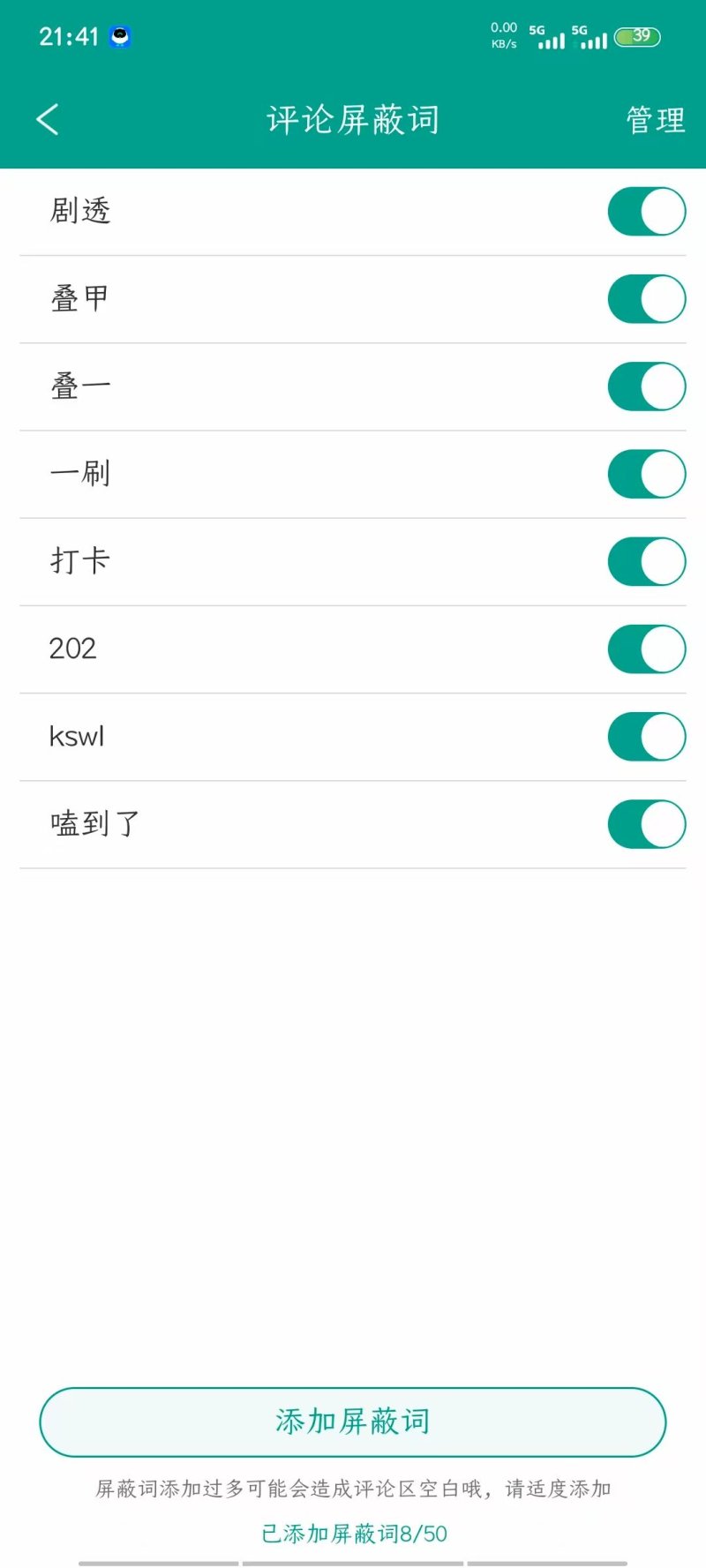Tap 添加屏蔽词 to add a word
Image resolution: width=706 pixels, height=1568 pixels.
[353, 1422]
